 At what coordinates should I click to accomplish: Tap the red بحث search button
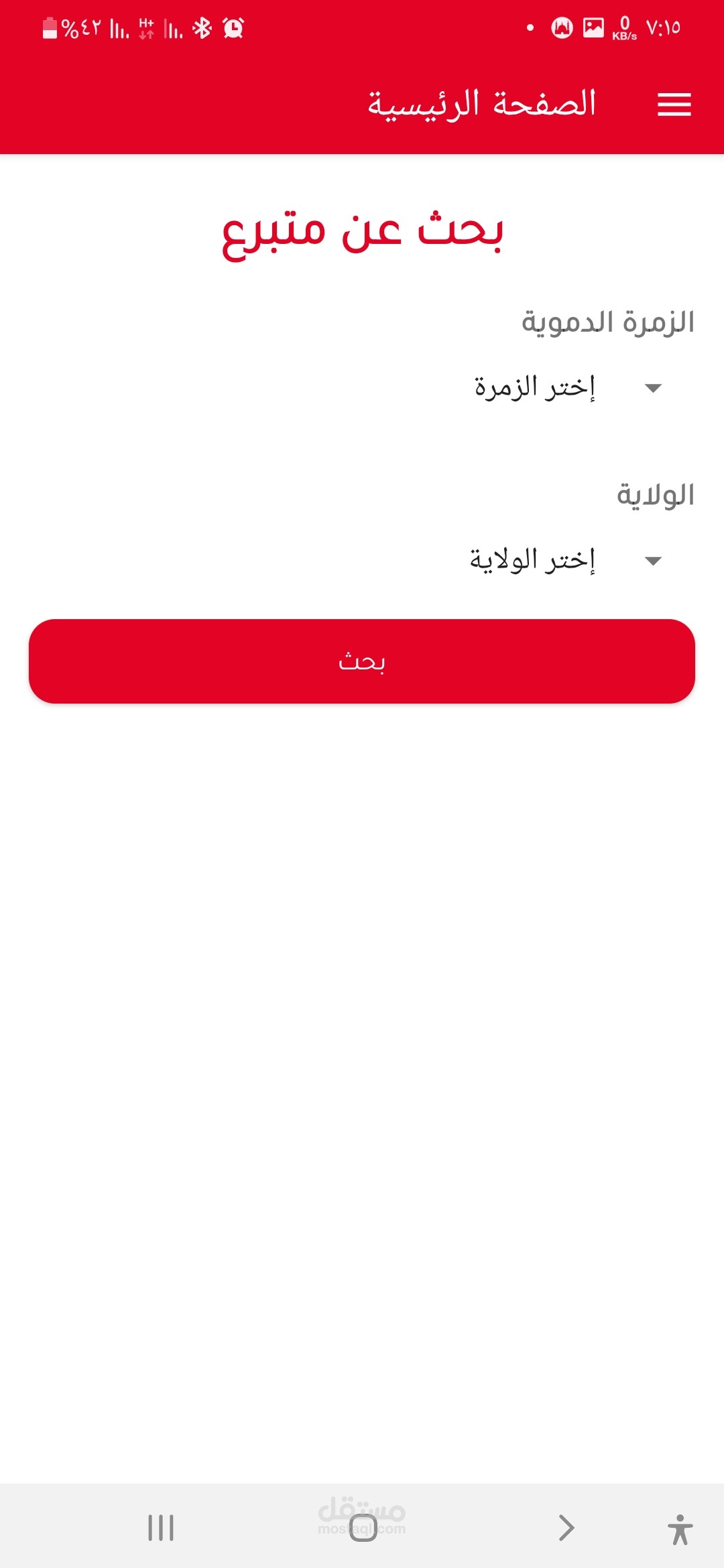pyautogui.click(x=362, y=661)
